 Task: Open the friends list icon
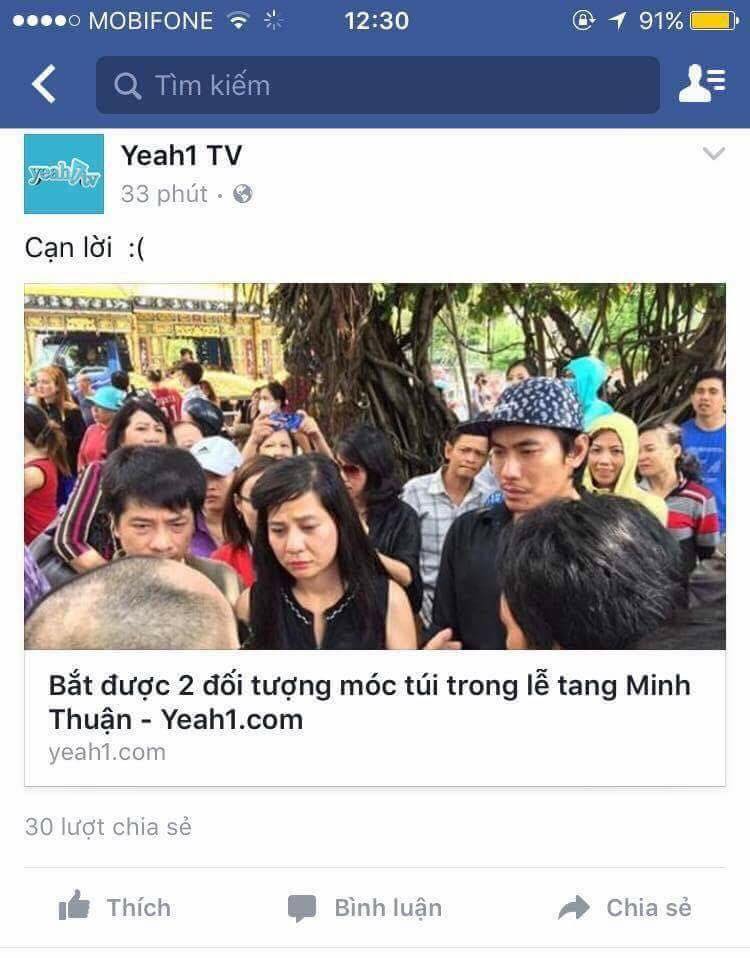point(701,84)
